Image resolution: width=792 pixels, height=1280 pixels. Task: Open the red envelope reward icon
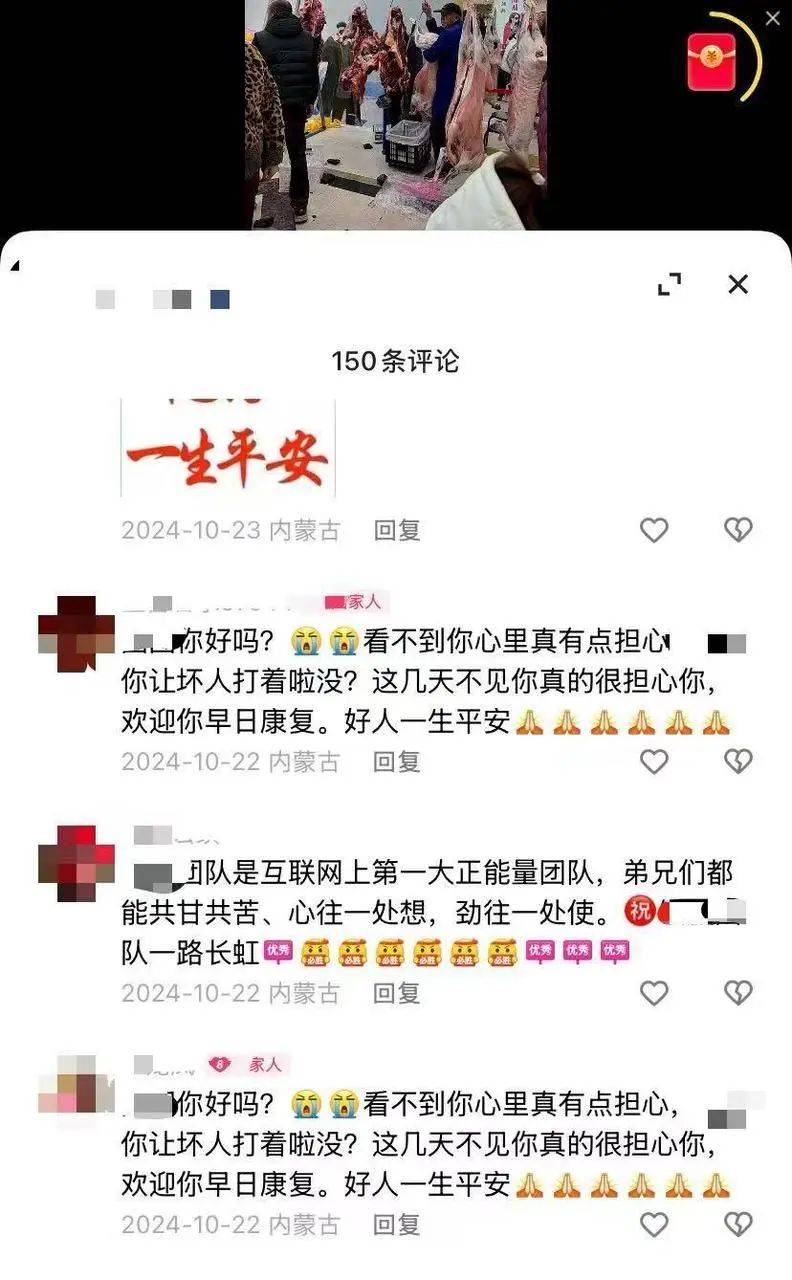pyautogui.click(x=711, y=60)
